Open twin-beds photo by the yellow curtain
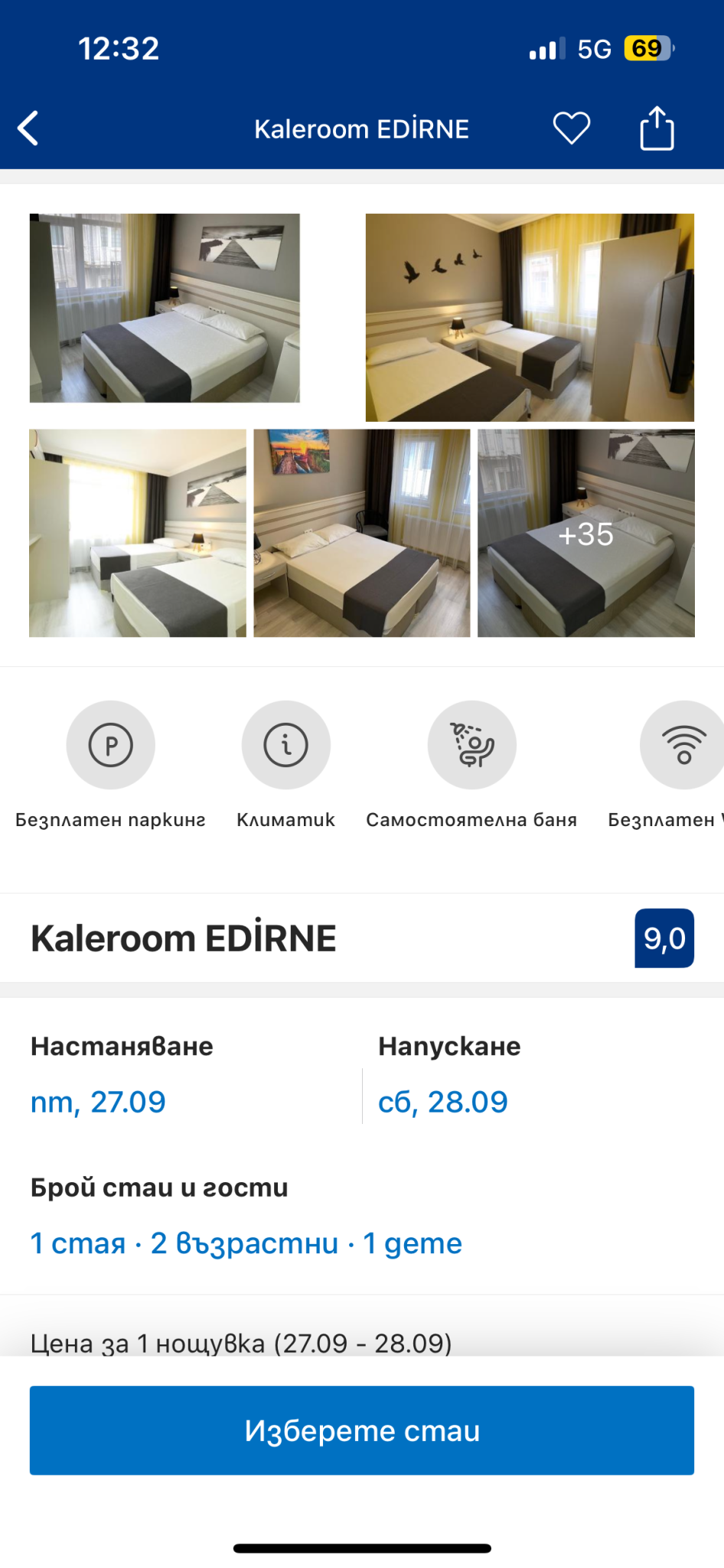This screenshot has width=724, height=1568. click(x=138, y=533)
